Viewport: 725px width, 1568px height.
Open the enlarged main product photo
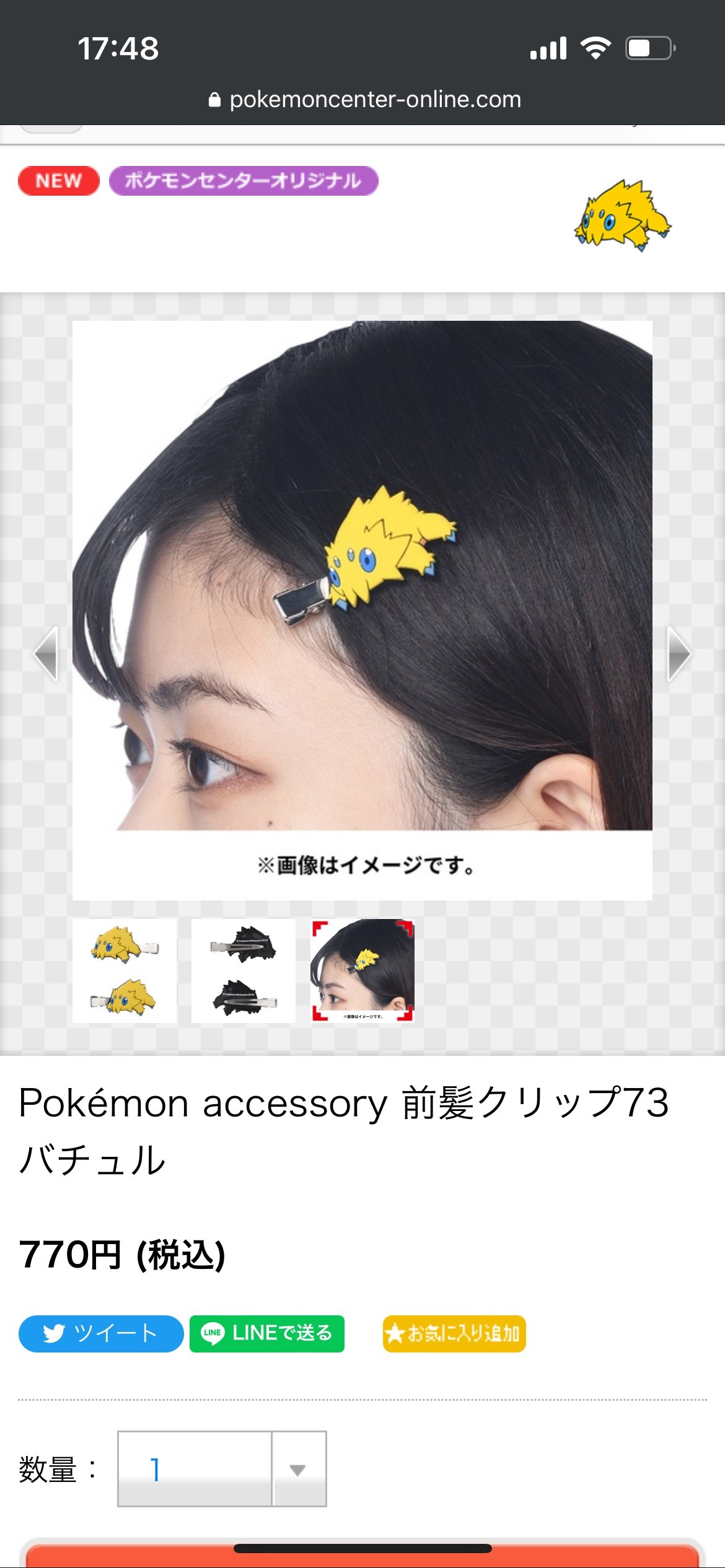(362, 610)
